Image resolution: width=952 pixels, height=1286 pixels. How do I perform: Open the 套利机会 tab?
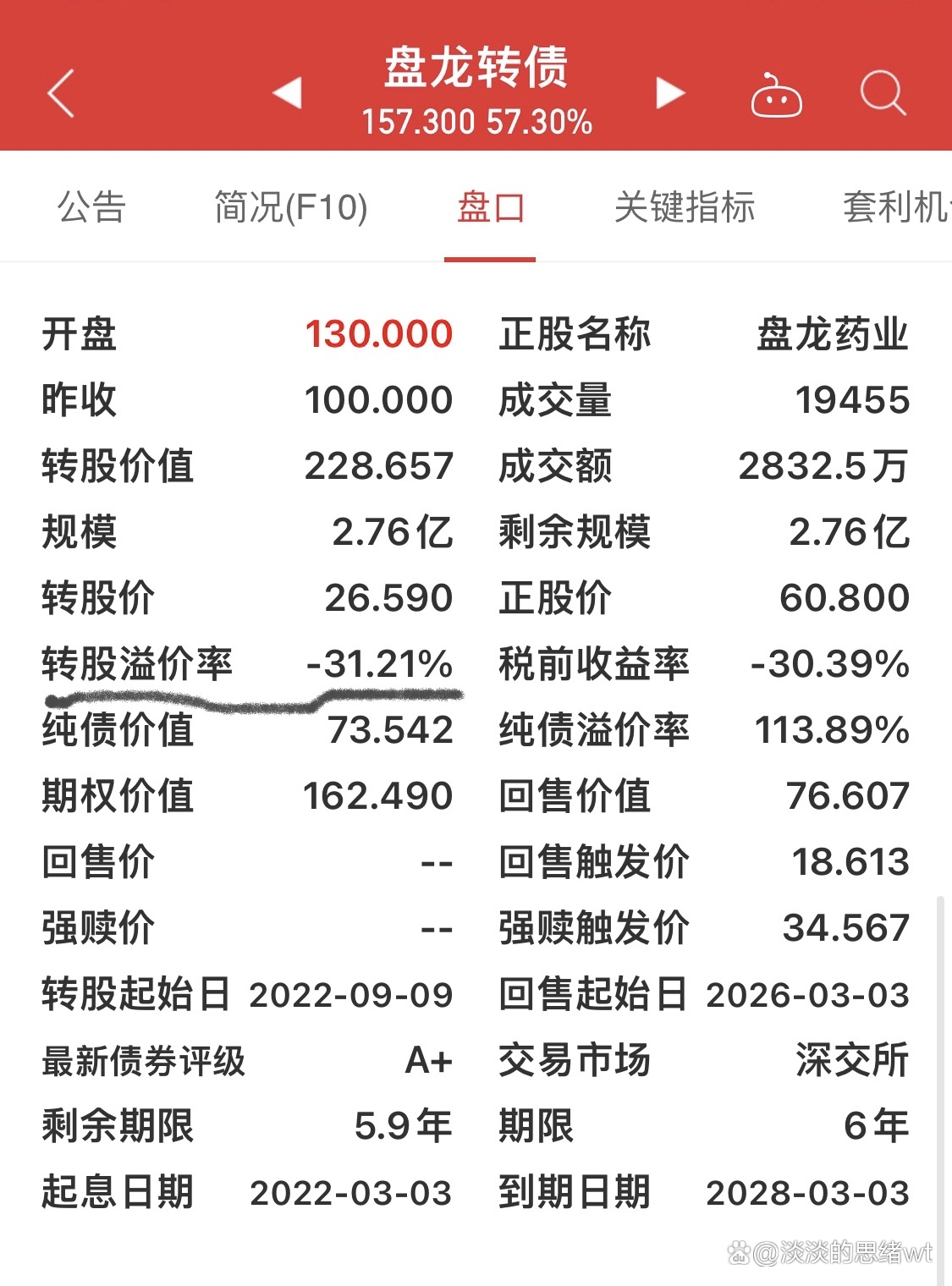(x=897, y=207)
